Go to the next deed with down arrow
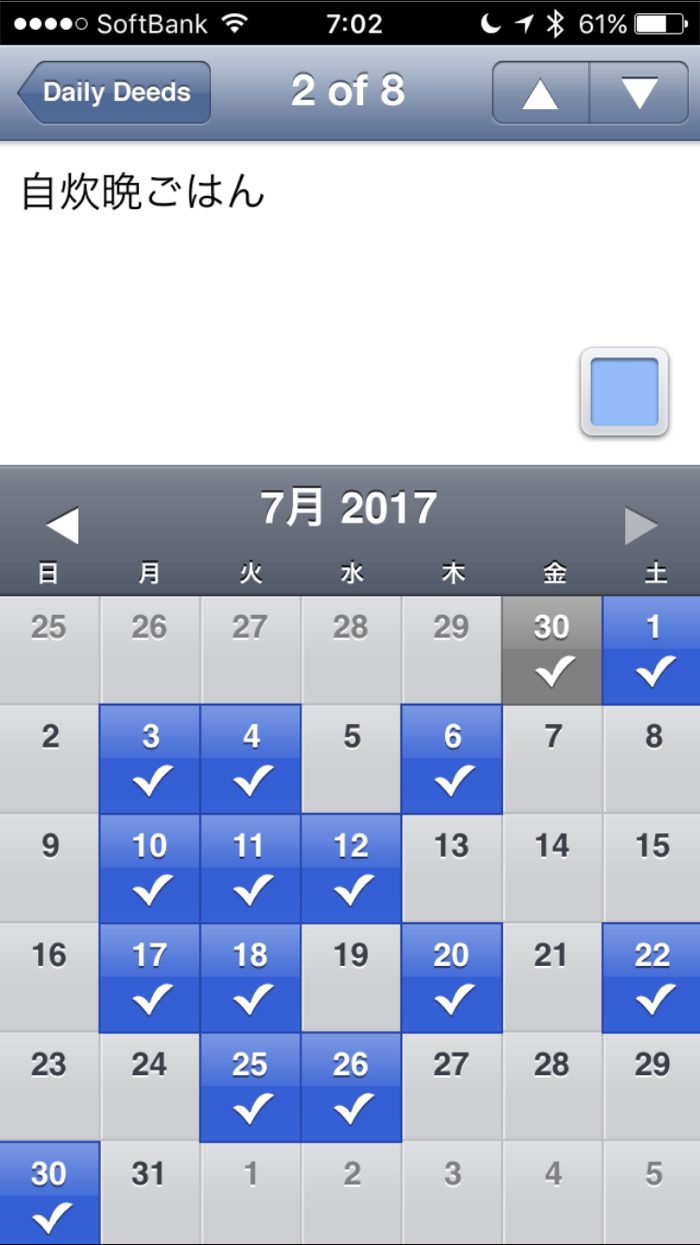 tap(639, 93)
